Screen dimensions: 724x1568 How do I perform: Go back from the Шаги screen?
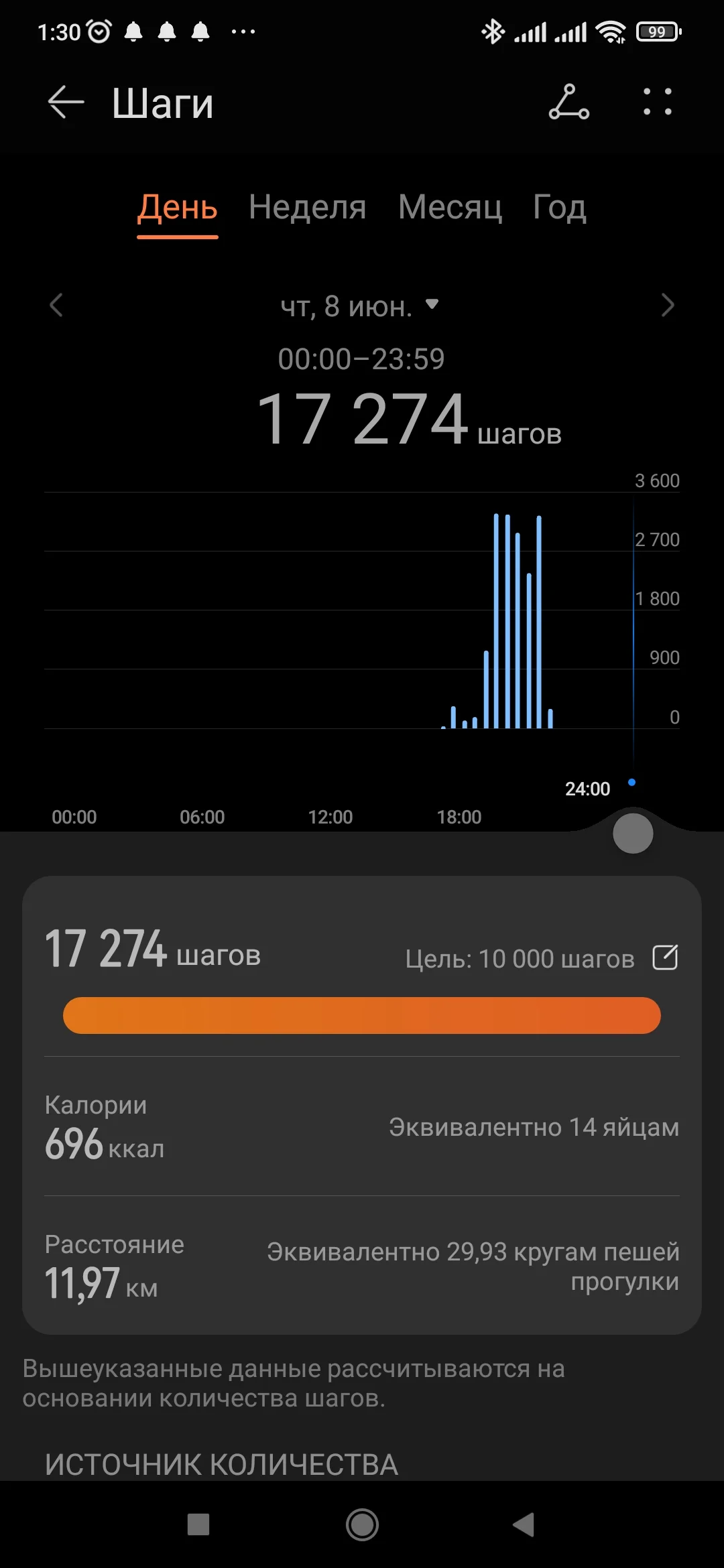click(66, 103)
